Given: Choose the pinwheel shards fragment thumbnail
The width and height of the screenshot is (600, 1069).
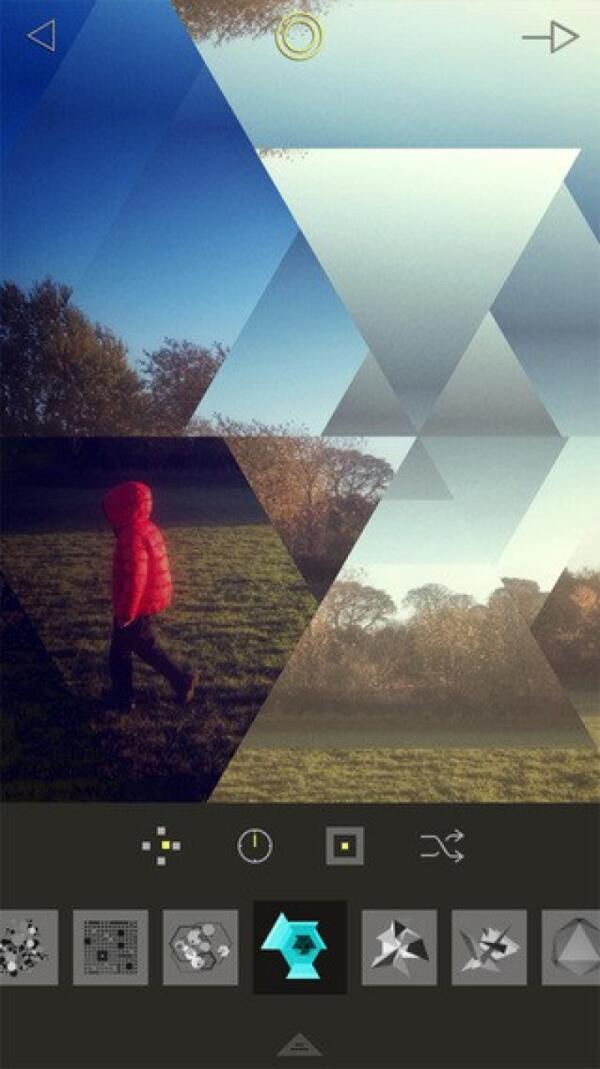Looking at the screenshot, I should coord(399,947).
